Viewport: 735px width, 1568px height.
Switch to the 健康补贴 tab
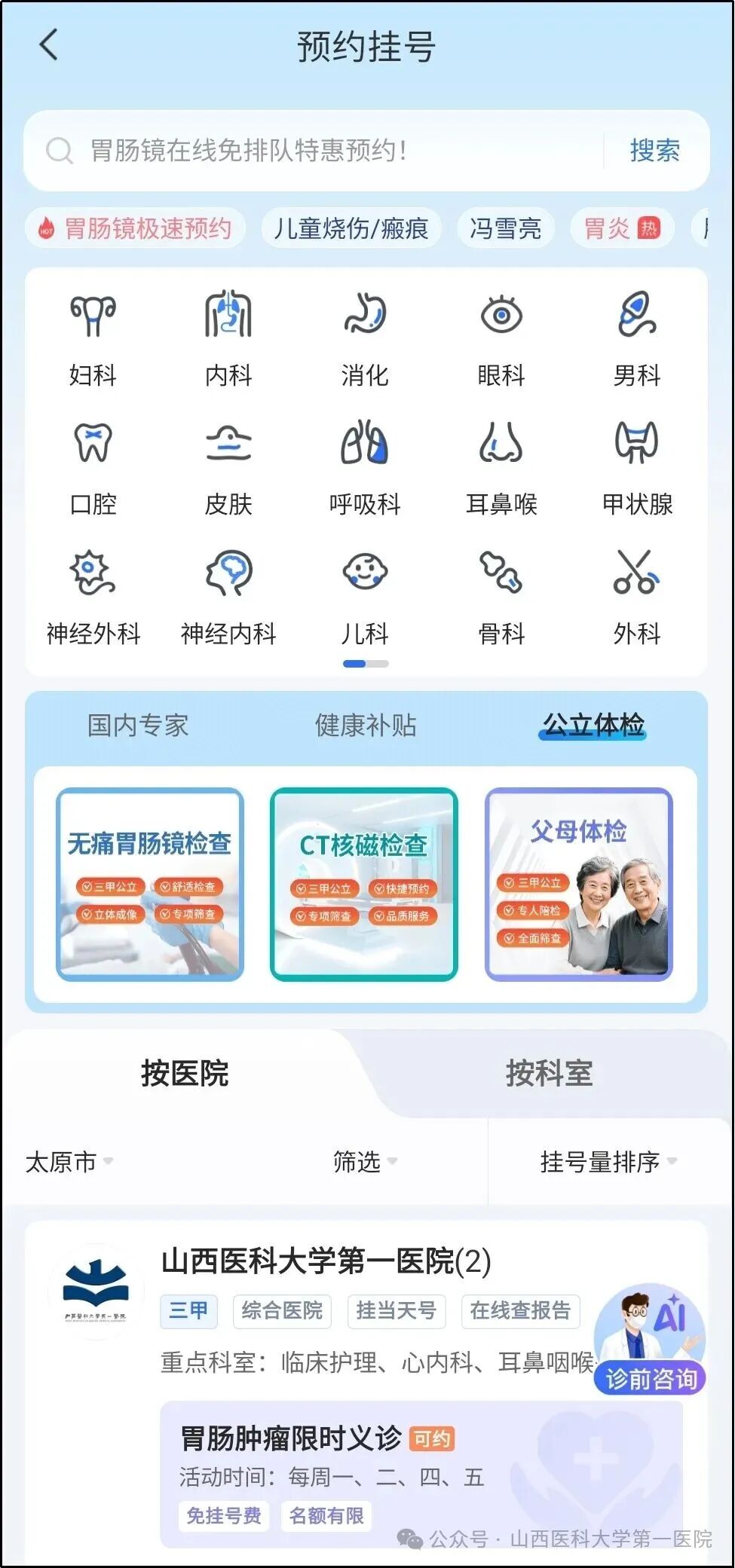click(x=365, y=726)
